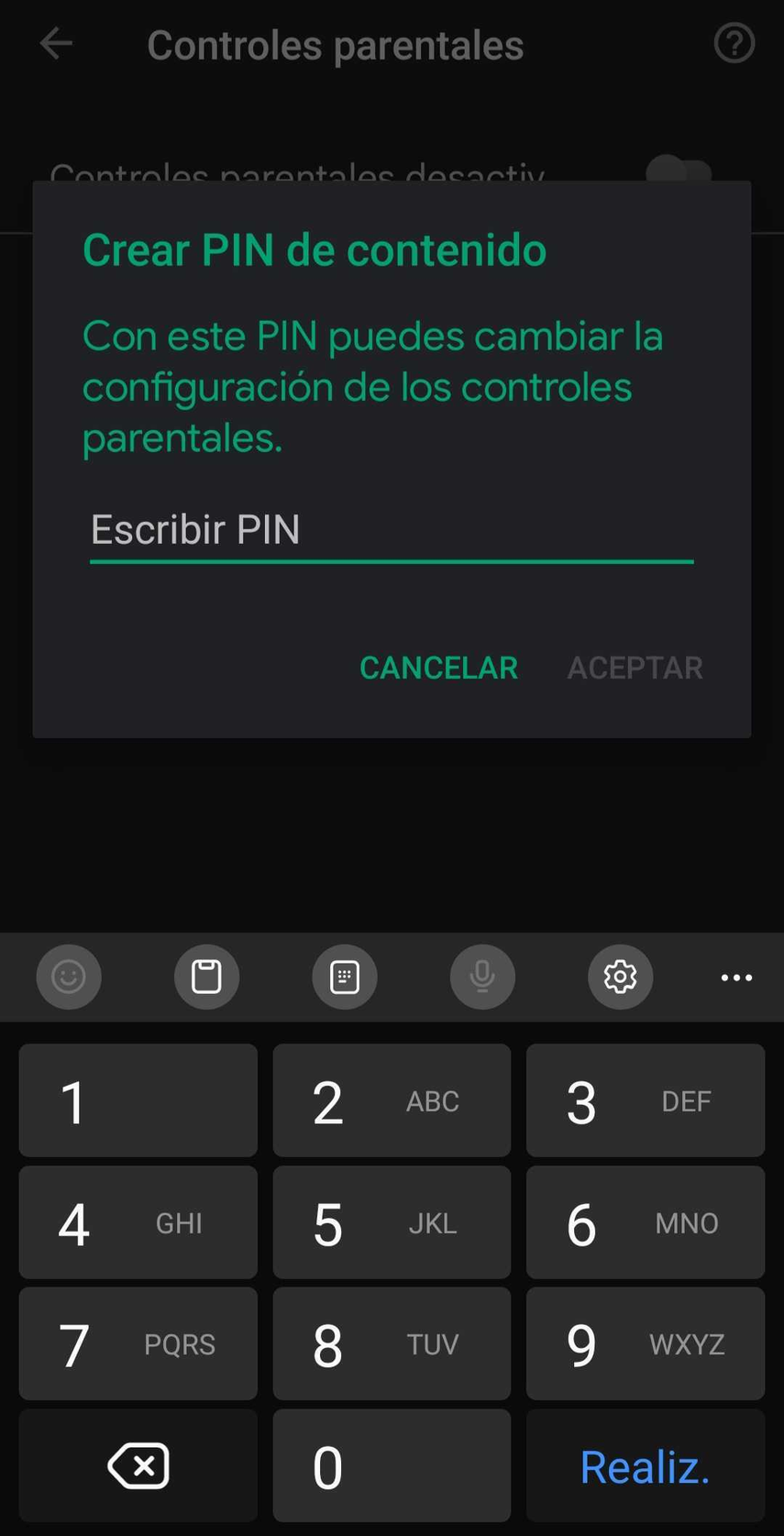This screenshot has height=1536, width=784.
Task: Tap the Escribir PIN input field
Action: (x=392, y=530)
